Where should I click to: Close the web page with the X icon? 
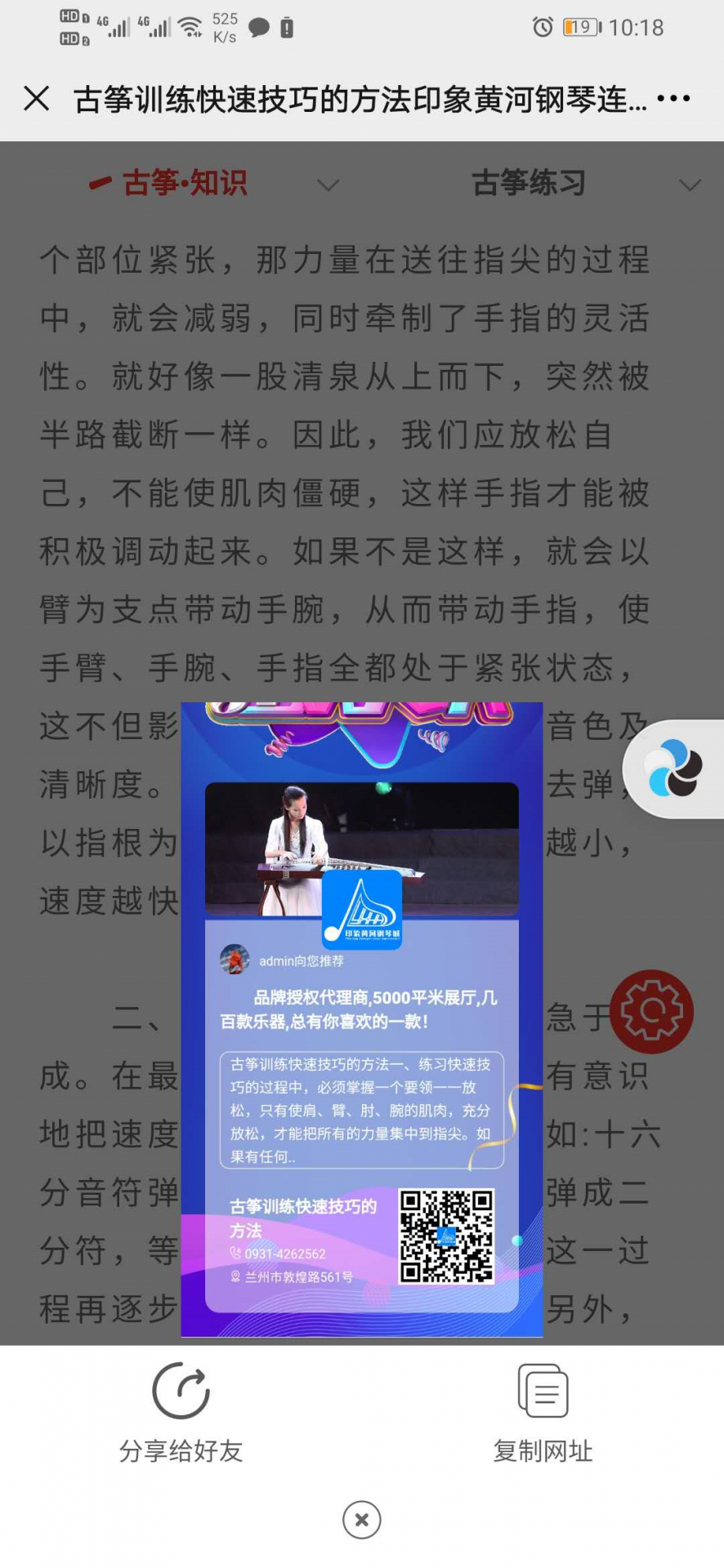[37, 99]
